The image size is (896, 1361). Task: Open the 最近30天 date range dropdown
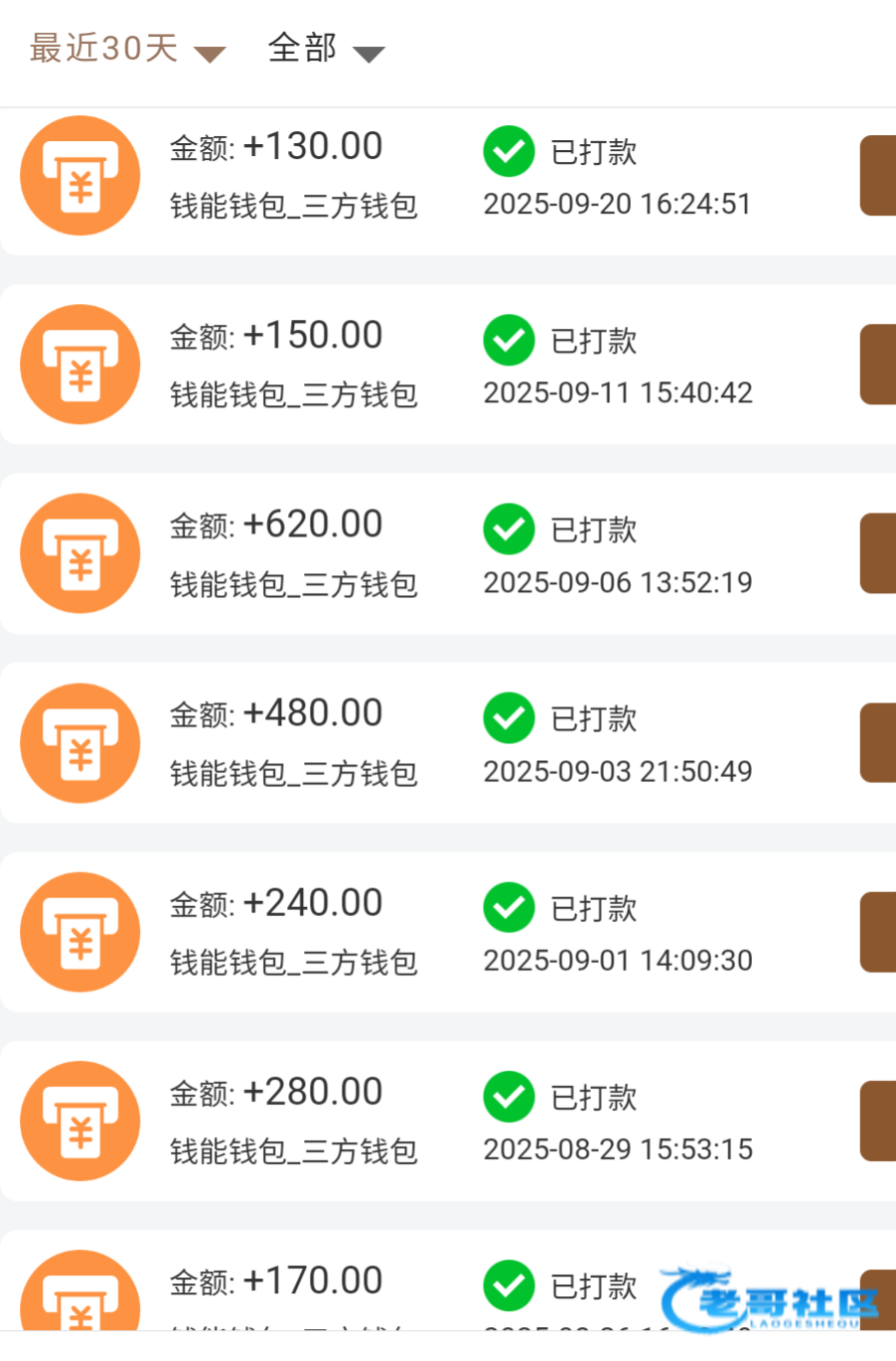coord(127,49)
